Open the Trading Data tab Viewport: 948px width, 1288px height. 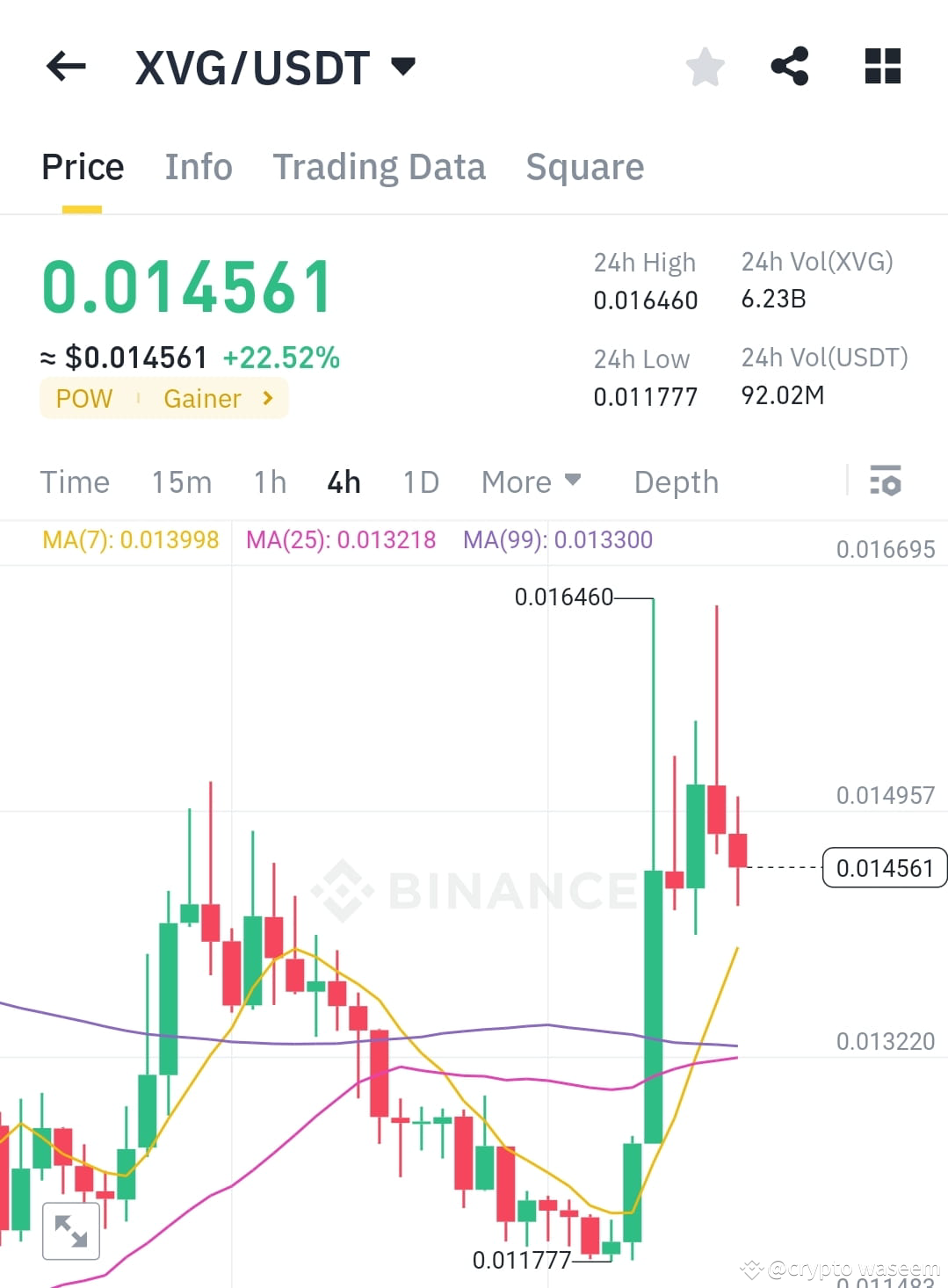coord(380,167)
